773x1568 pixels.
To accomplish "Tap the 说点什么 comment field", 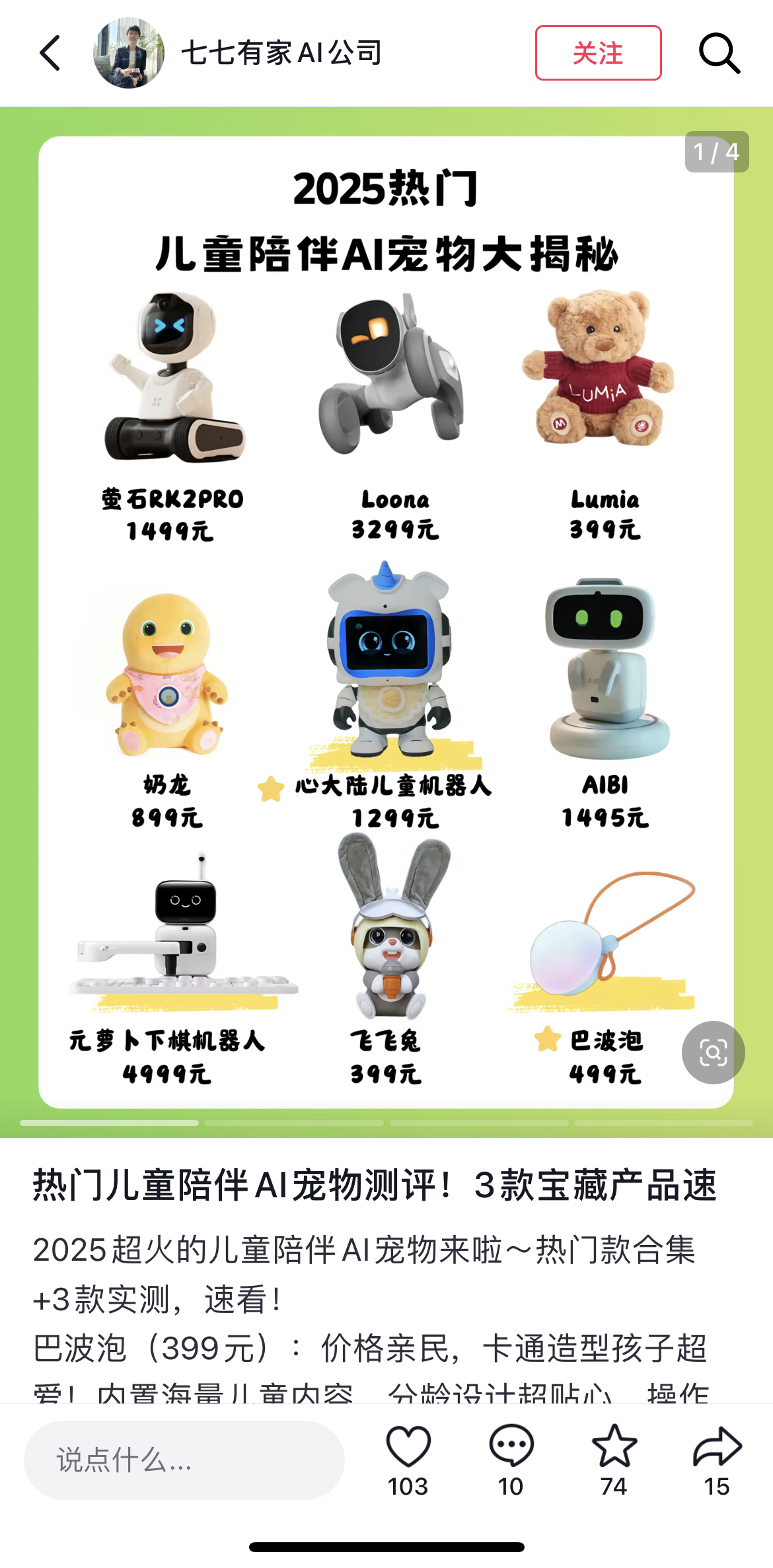I will [184, 1460].
